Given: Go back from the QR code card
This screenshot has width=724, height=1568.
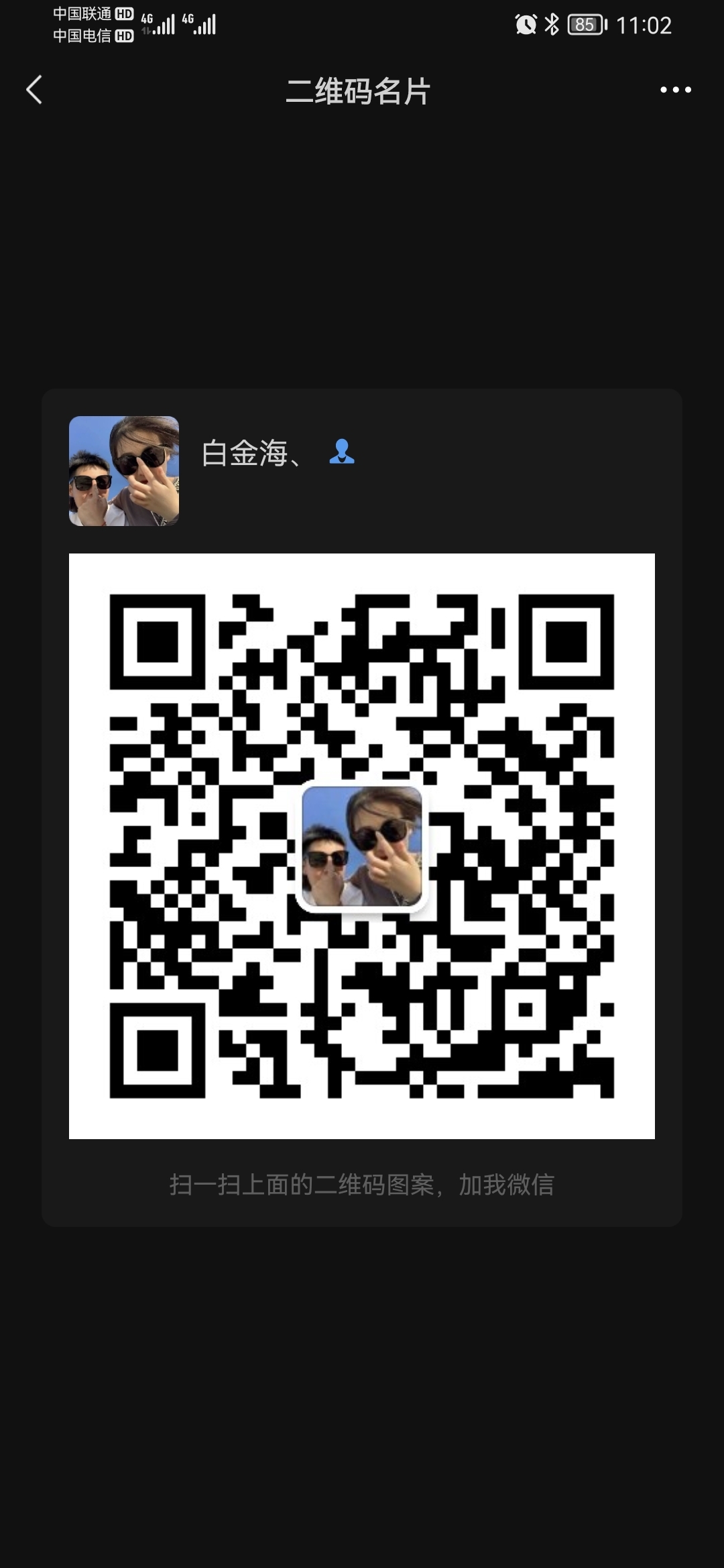Looking at the screenshot, I should (35, 90).
